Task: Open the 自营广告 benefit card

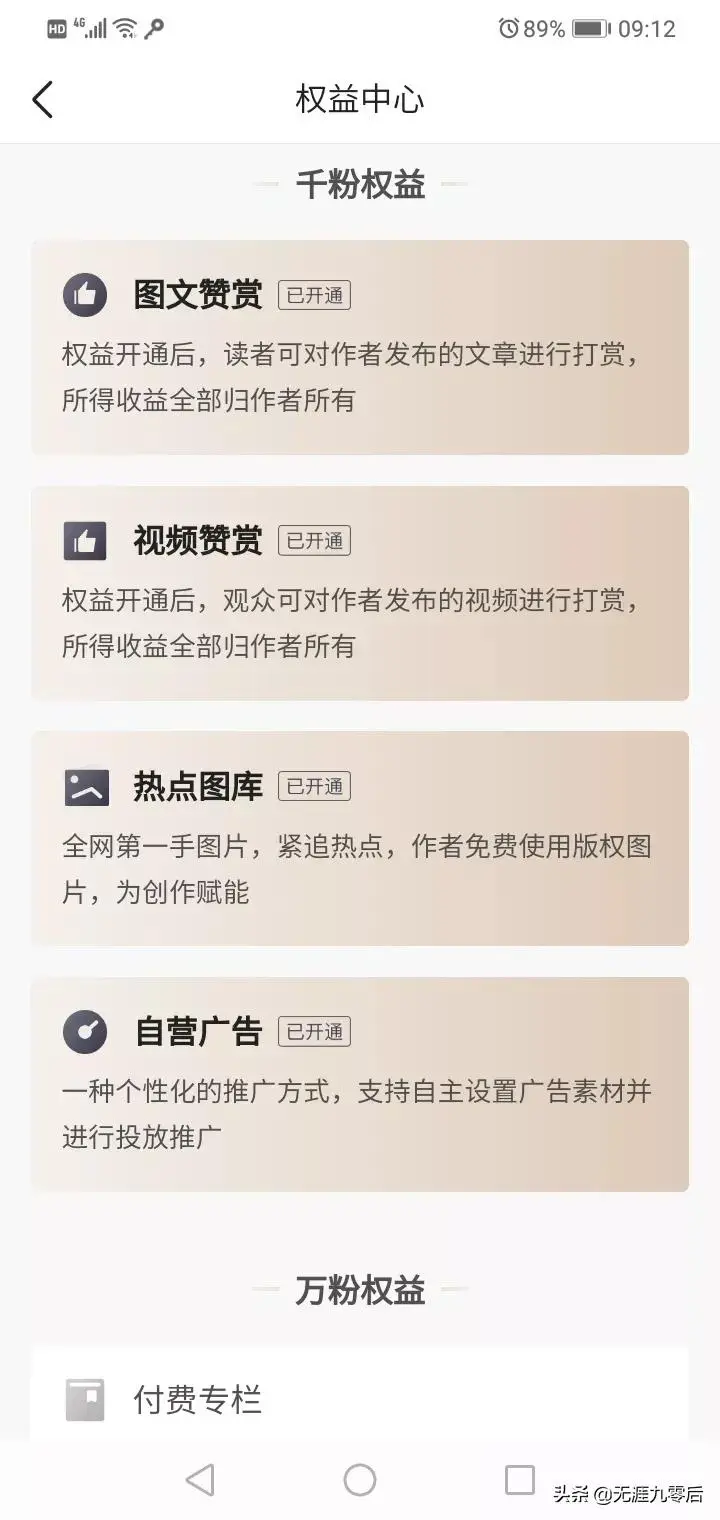Action: [x=360, y=1084]
